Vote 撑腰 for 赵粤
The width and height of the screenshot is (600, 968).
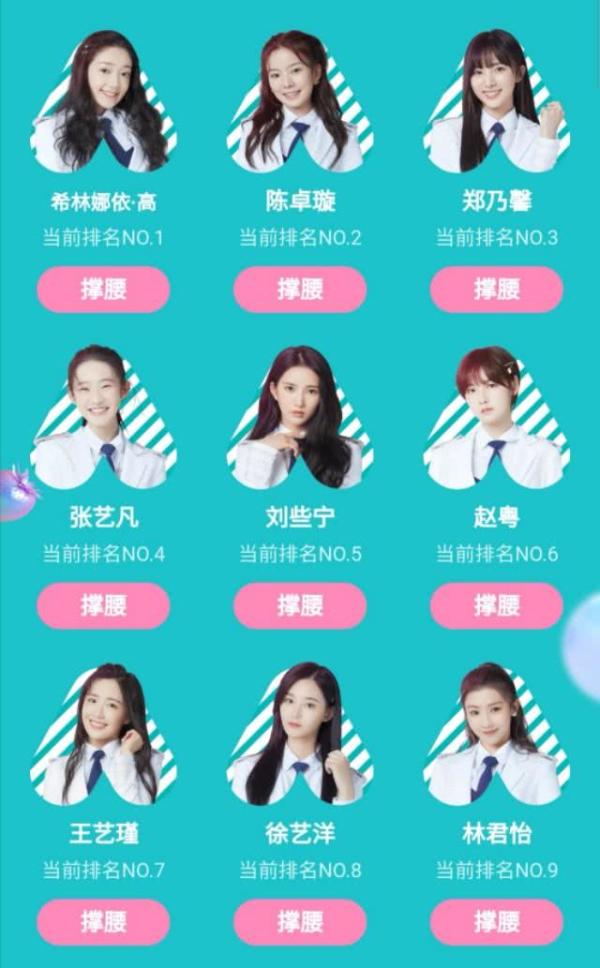tap(497, 605)
